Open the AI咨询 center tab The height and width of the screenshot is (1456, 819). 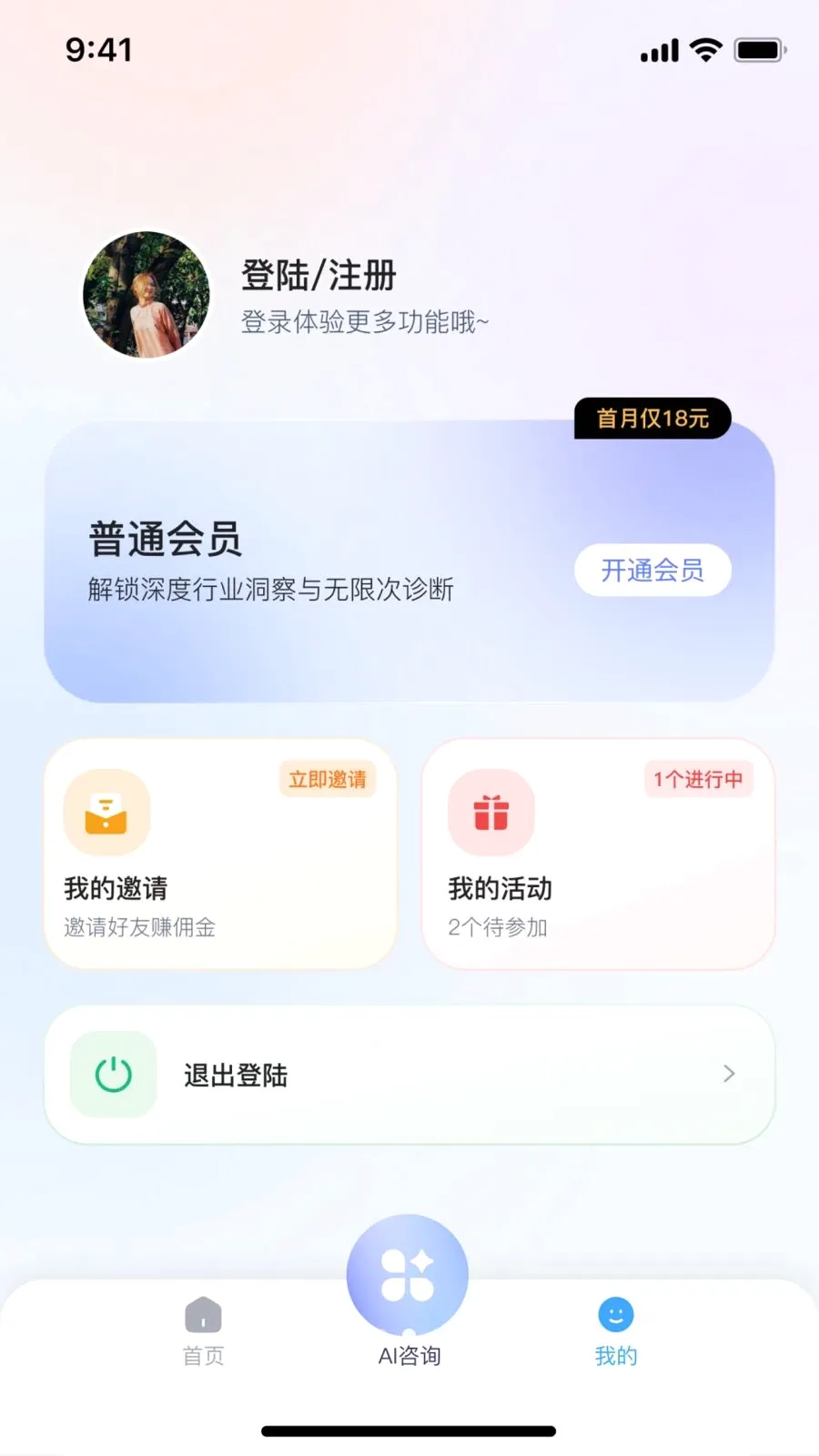coord(409,1292)
